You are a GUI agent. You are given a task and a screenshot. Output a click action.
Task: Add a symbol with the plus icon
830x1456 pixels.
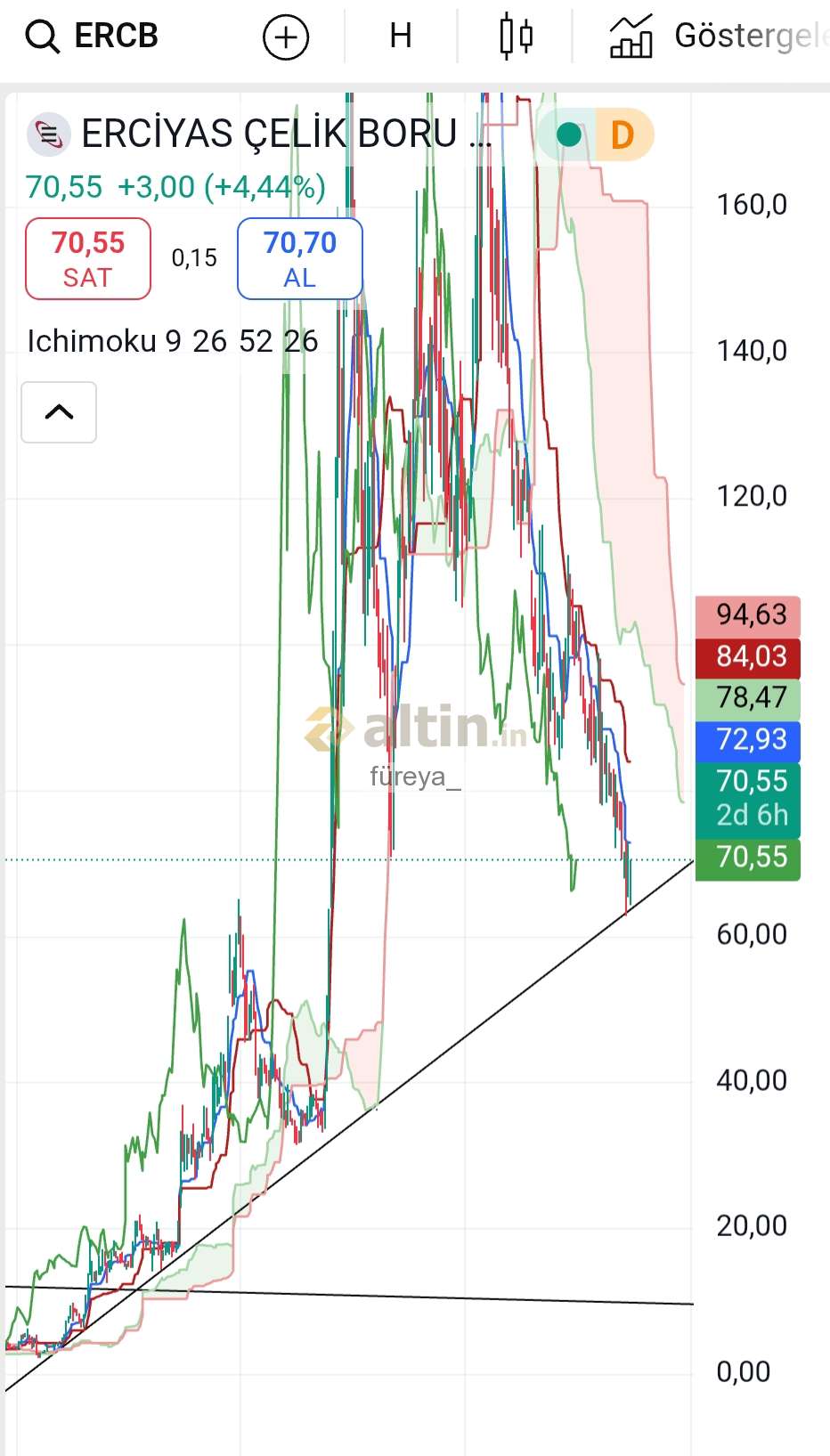click(x=286, y=37)
